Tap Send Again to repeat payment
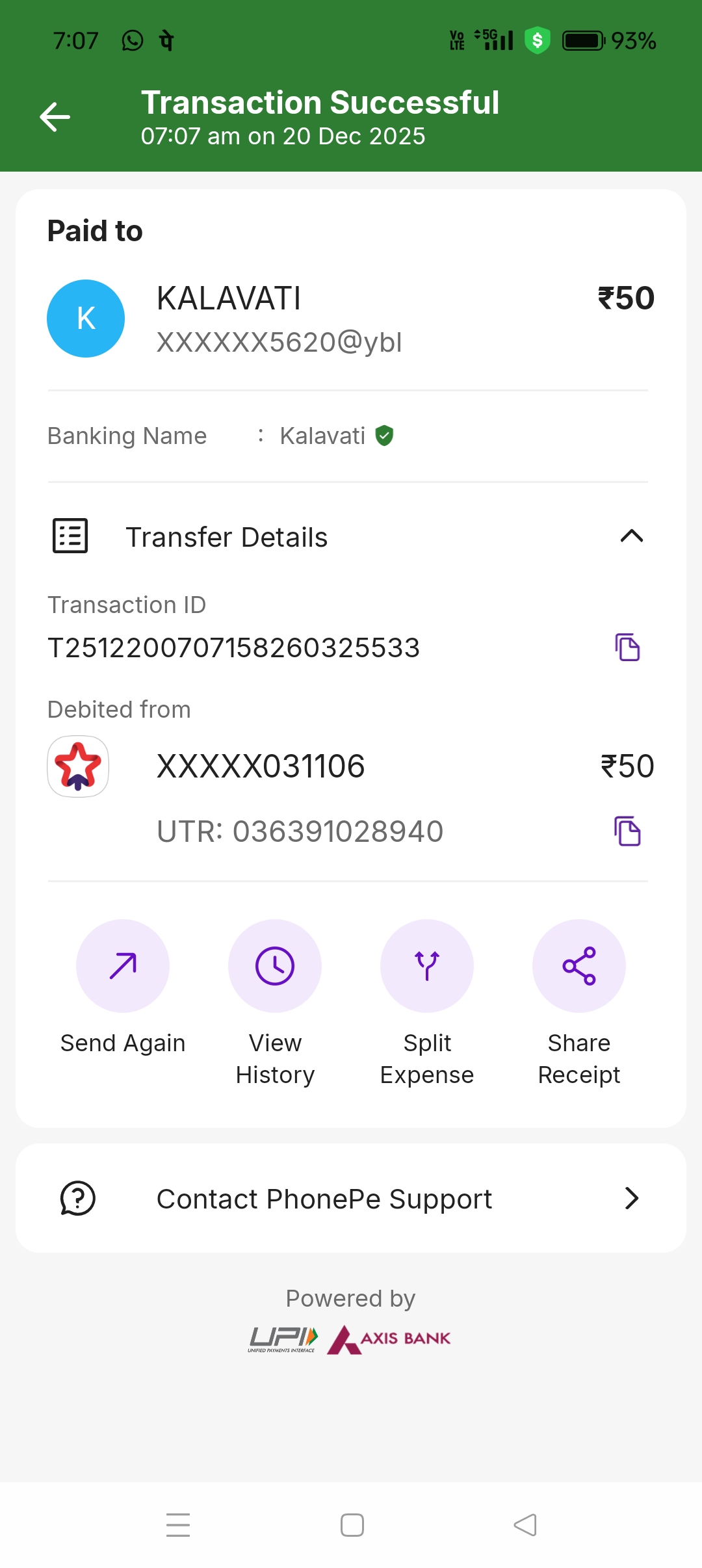 (123, 966)
